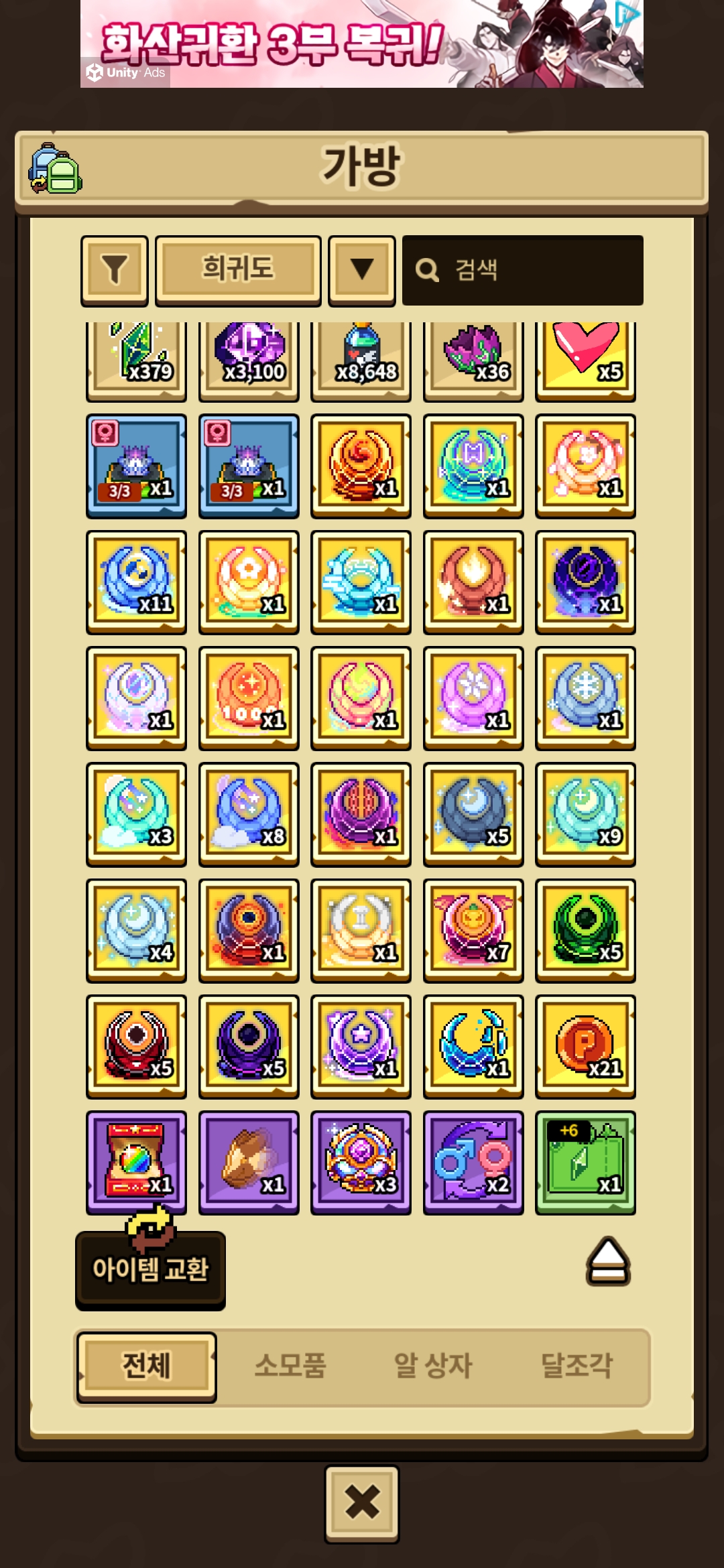Change the 희귀도 sort option

pos(238,270)
